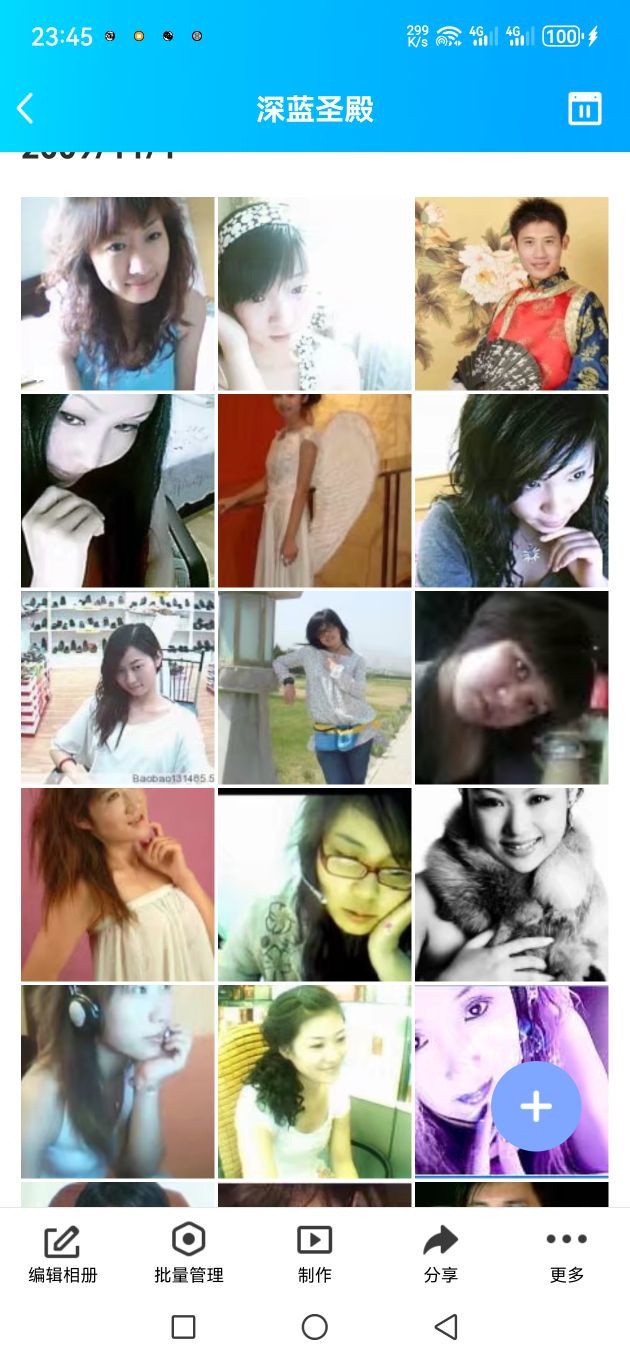
Task: Share the album via 分享
Action: pyautogui.click(x=440, y=1254)
